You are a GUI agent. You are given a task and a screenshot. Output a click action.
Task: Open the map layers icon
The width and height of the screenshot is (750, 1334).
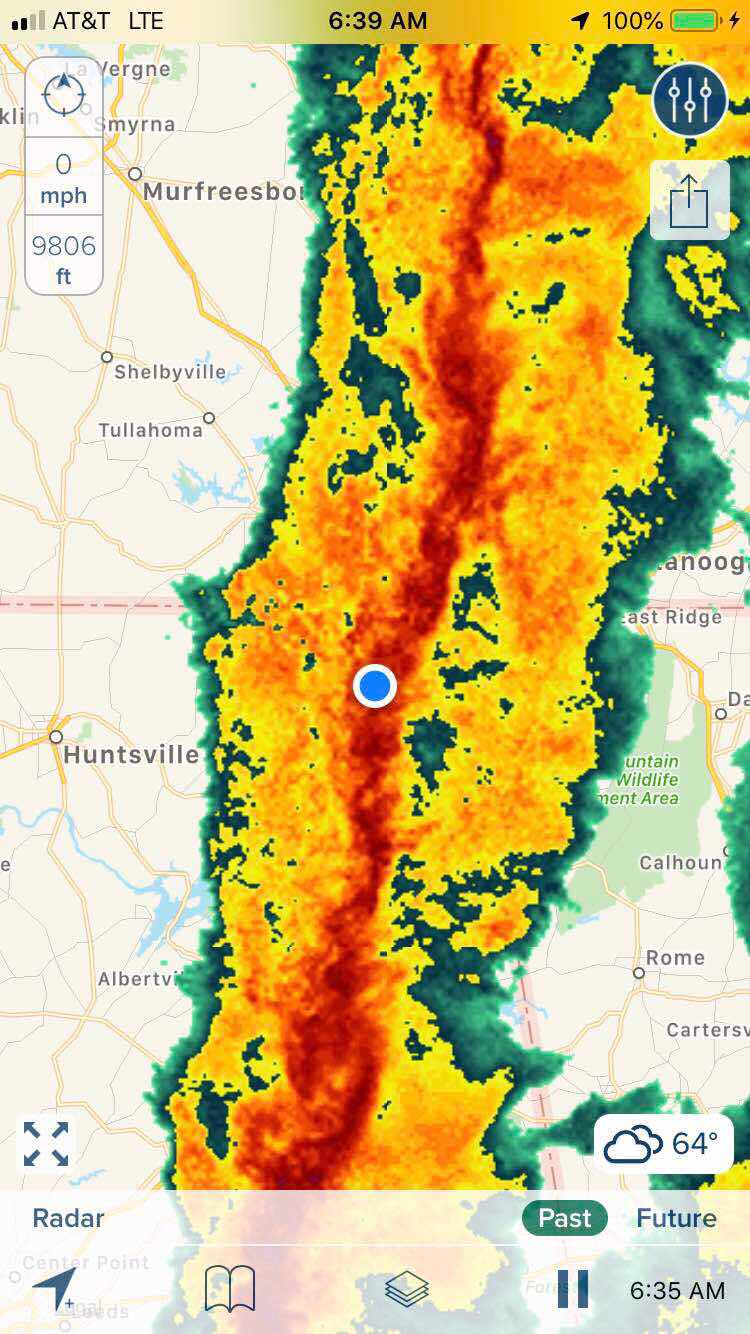pyautogui.click(x=407, y=1290)
